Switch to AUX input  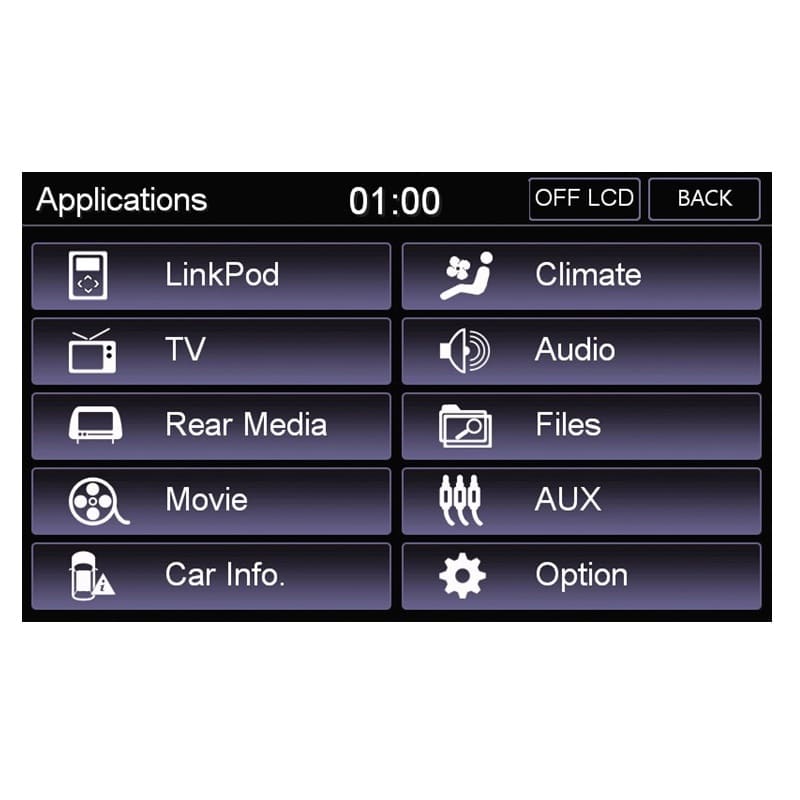pos(581,500)
